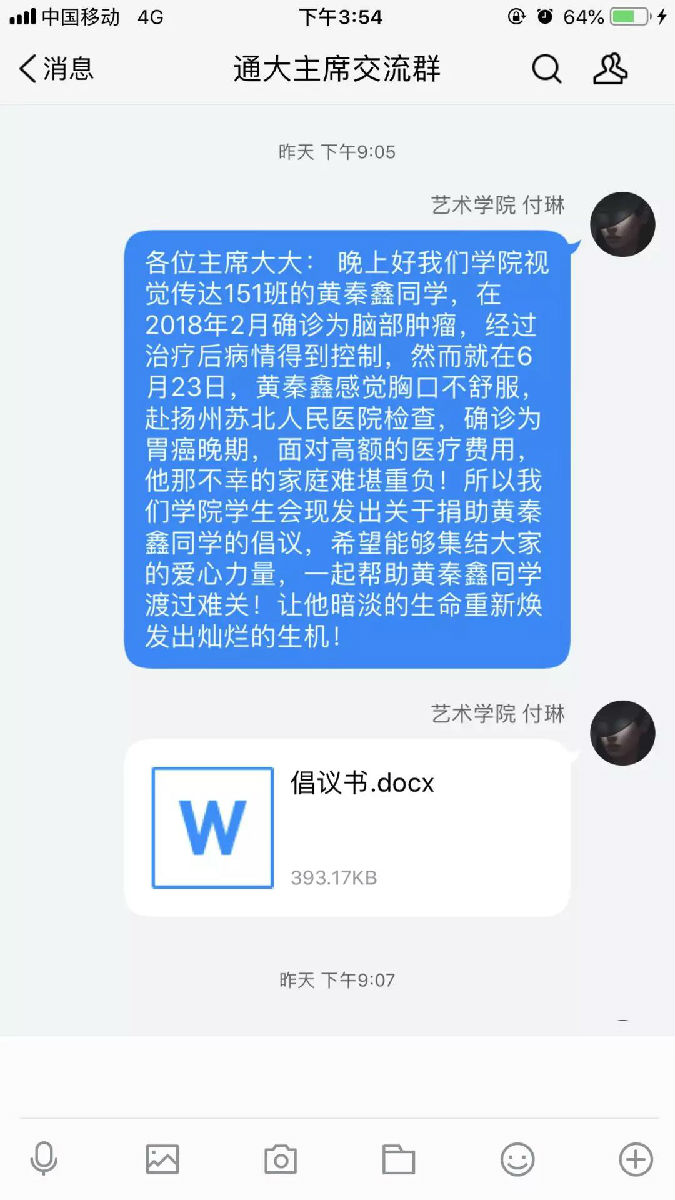Screen dimensions: 675x1200
Task: Open the camera to take a photo
Action: tap(280, 1159)
